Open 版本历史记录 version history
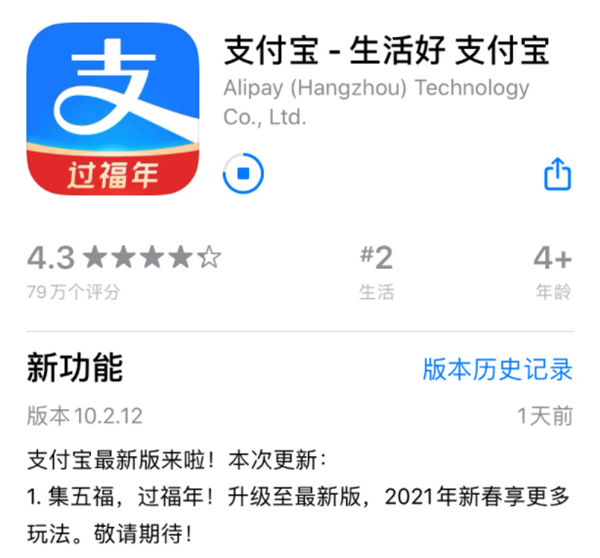600x558 pixels. coord(497,369)
